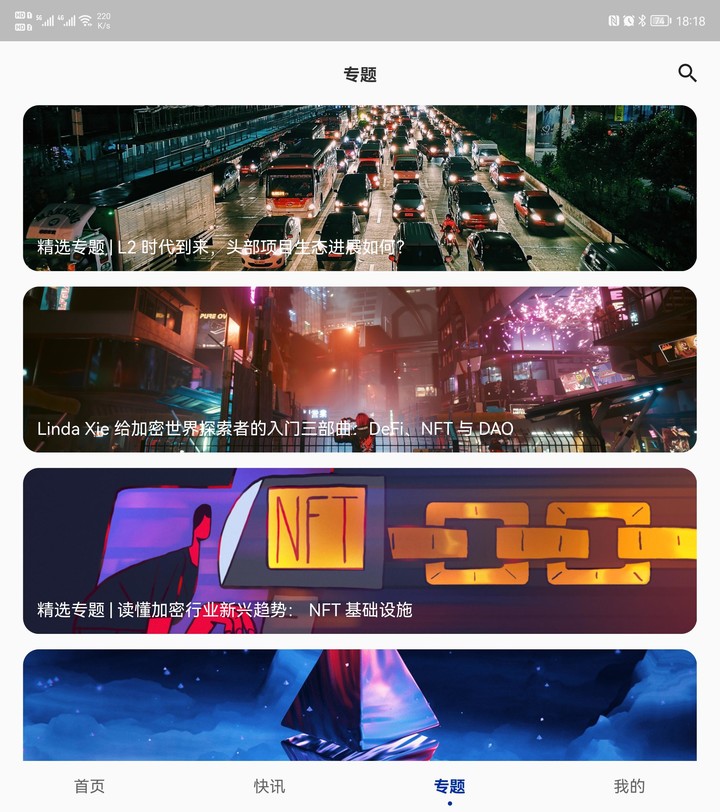Tap the traffic jam topic cover image
720x812 pixels.
click(360, 175)
